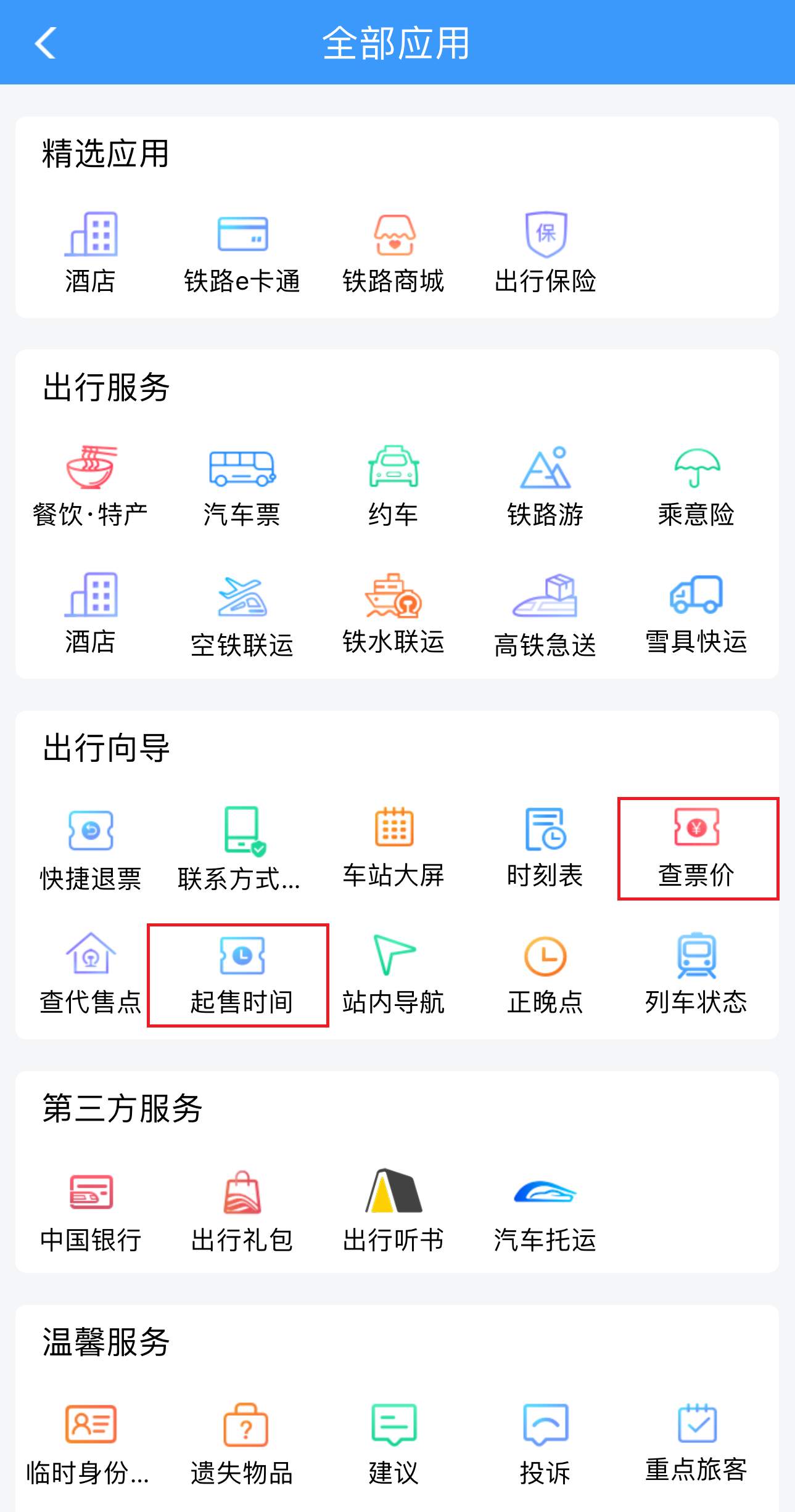Go back using the top-left arrow
The image size is (795, 1512).
[x=46, y=44]
